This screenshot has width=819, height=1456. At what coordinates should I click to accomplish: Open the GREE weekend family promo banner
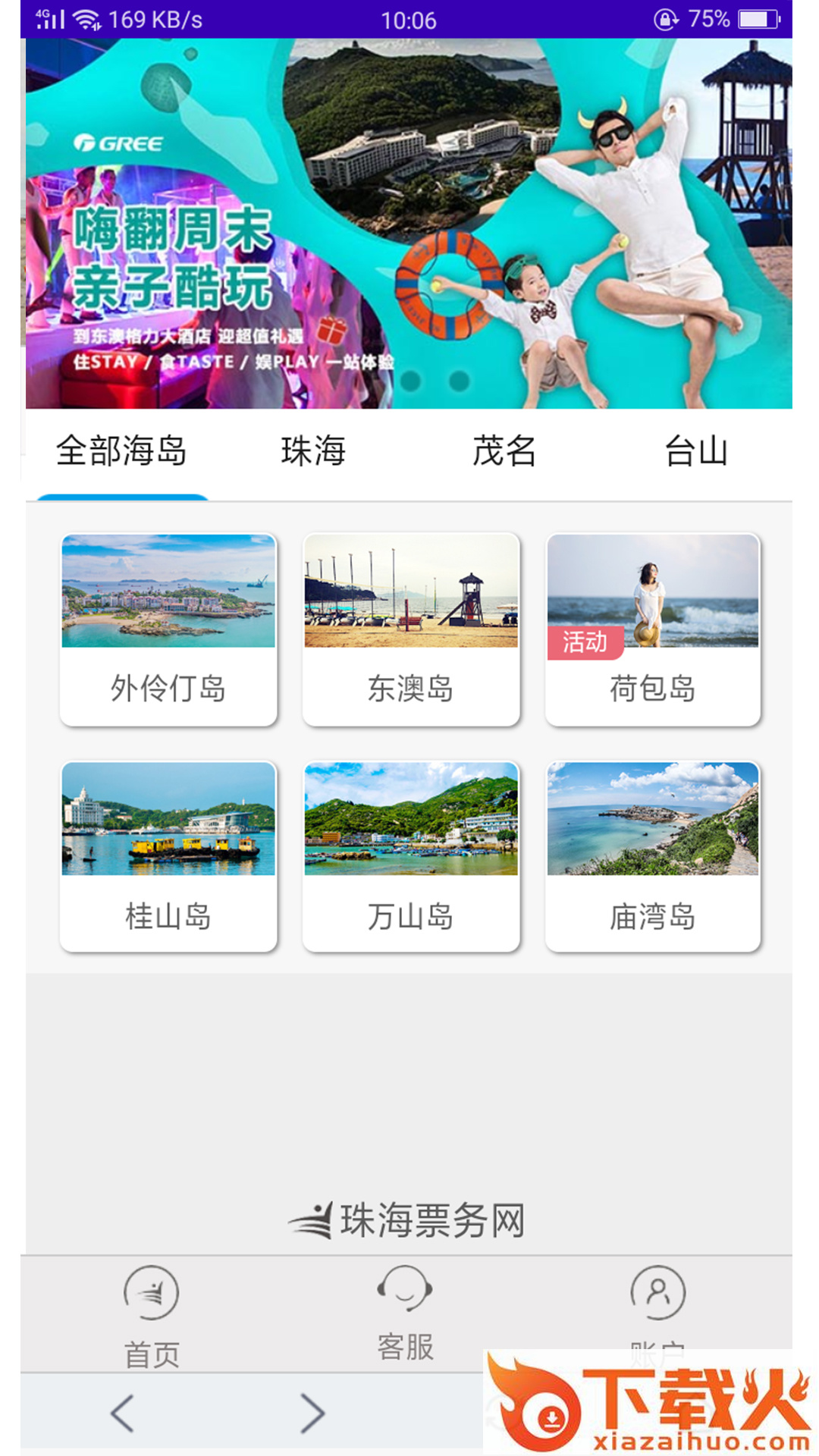pos(409,224)
